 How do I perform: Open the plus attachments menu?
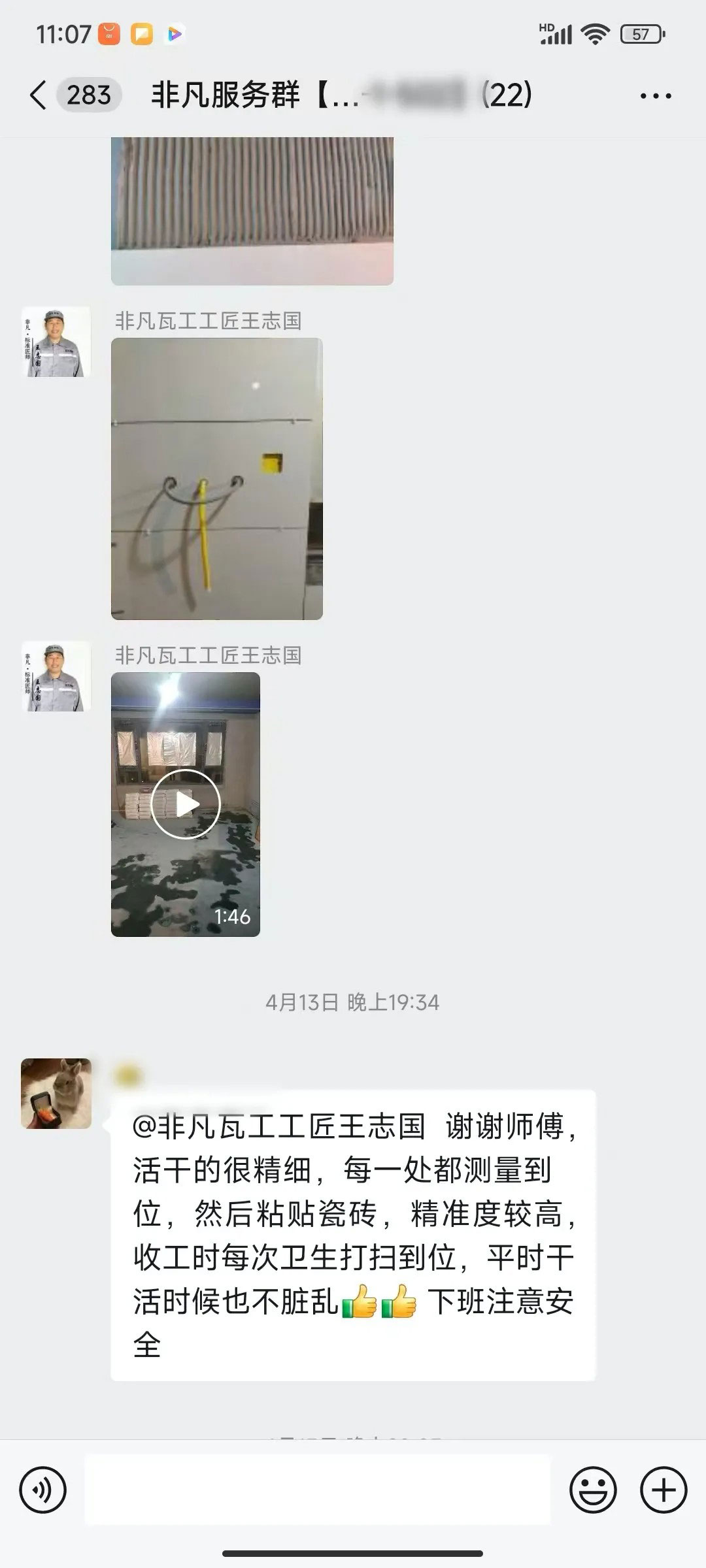click(664, 1492)
